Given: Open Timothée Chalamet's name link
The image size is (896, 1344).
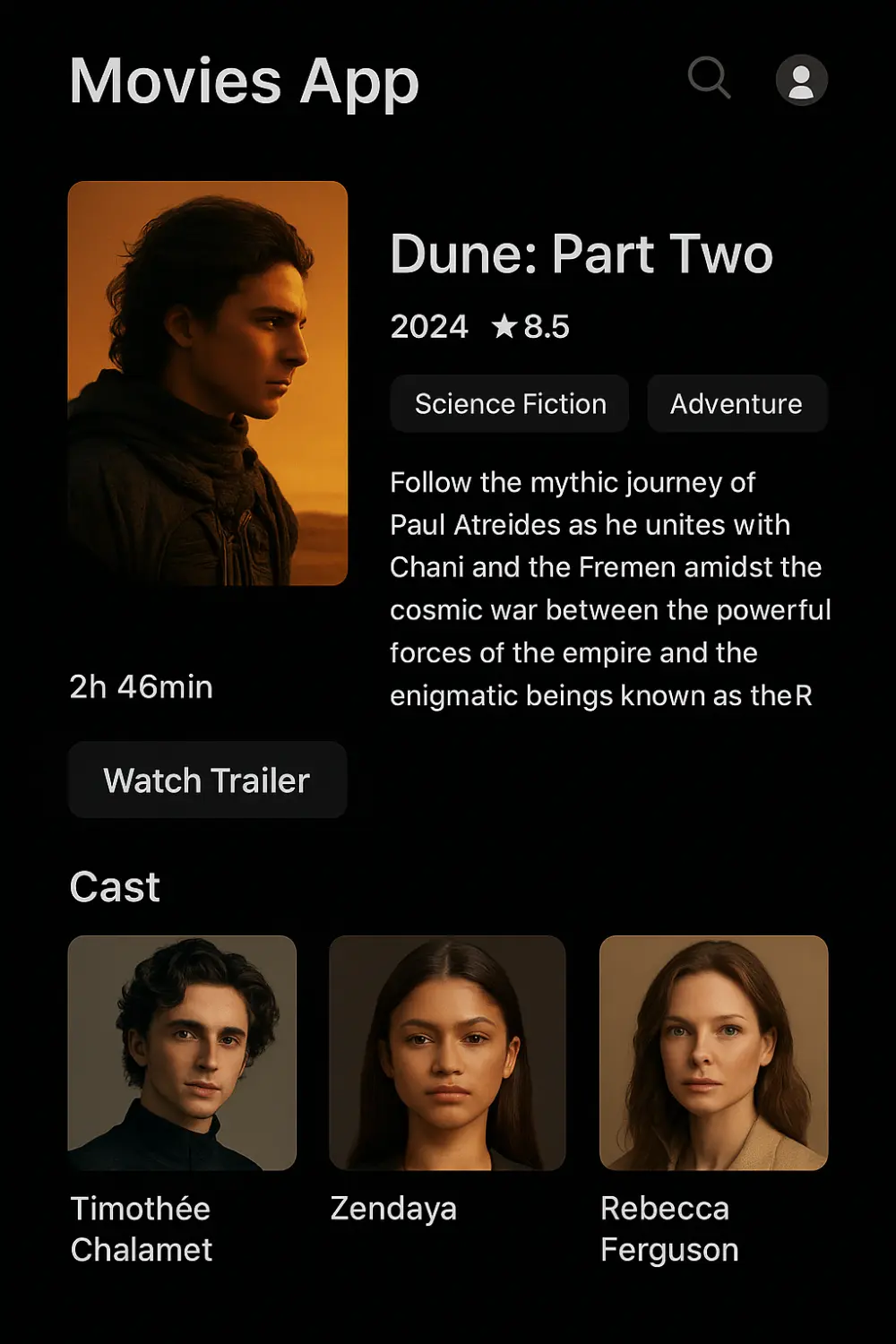Looking at the screenshot, I should pos(141,1229).
